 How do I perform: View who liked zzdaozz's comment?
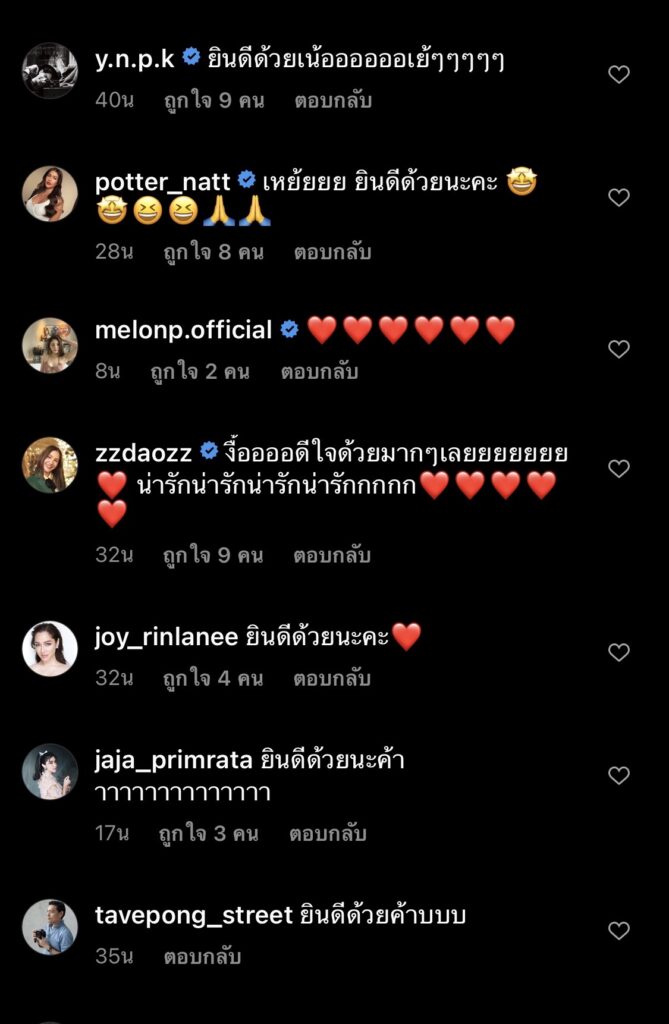(x=213, y=555)
